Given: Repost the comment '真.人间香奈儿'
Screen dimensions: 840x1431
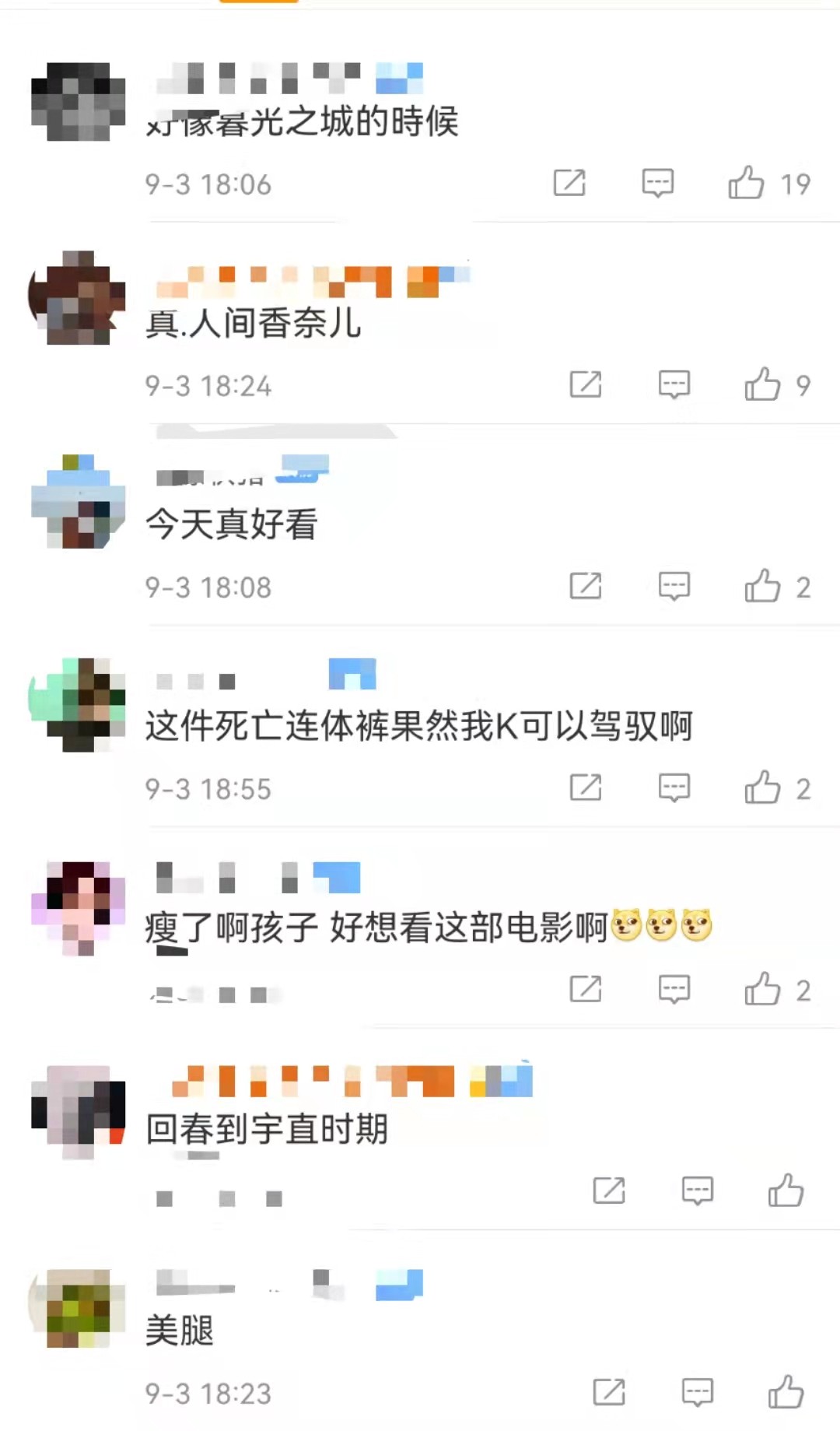Looking at the screenshot, I should pos(586,384).
